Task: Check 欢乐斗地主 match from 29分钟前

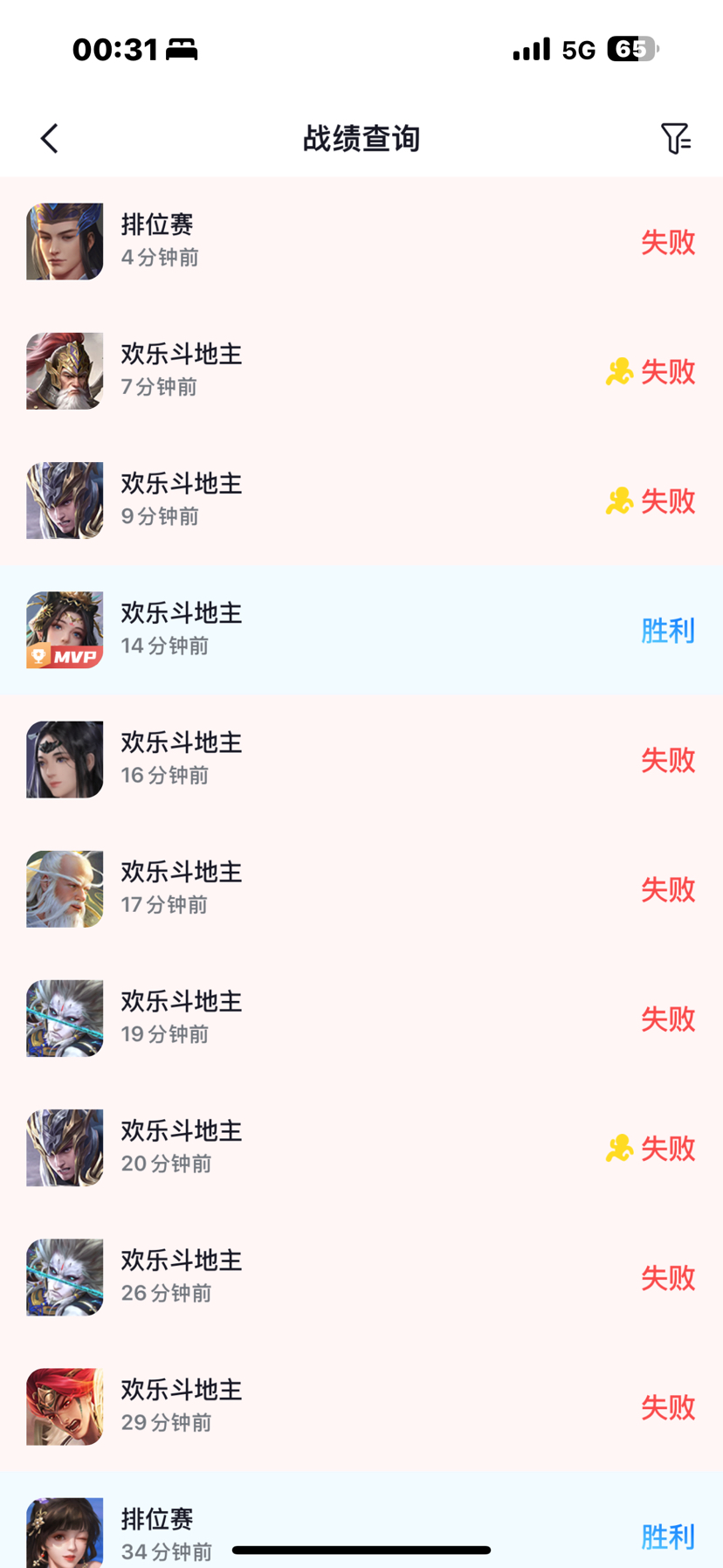Action: pyautogui.click(x=361, y=1406)
